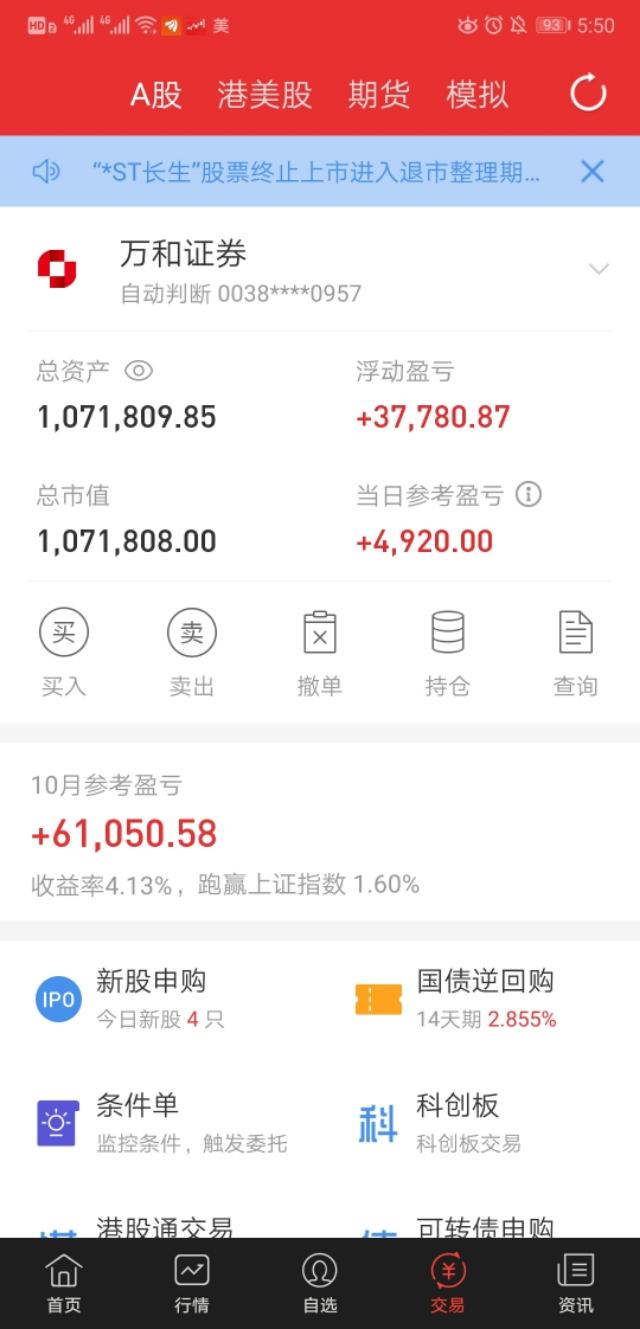Screen dimensions: 640x1329
Task: Hide the 总资产 amount with eye icon
Action: pyautogui.click(x=138, y=371)
